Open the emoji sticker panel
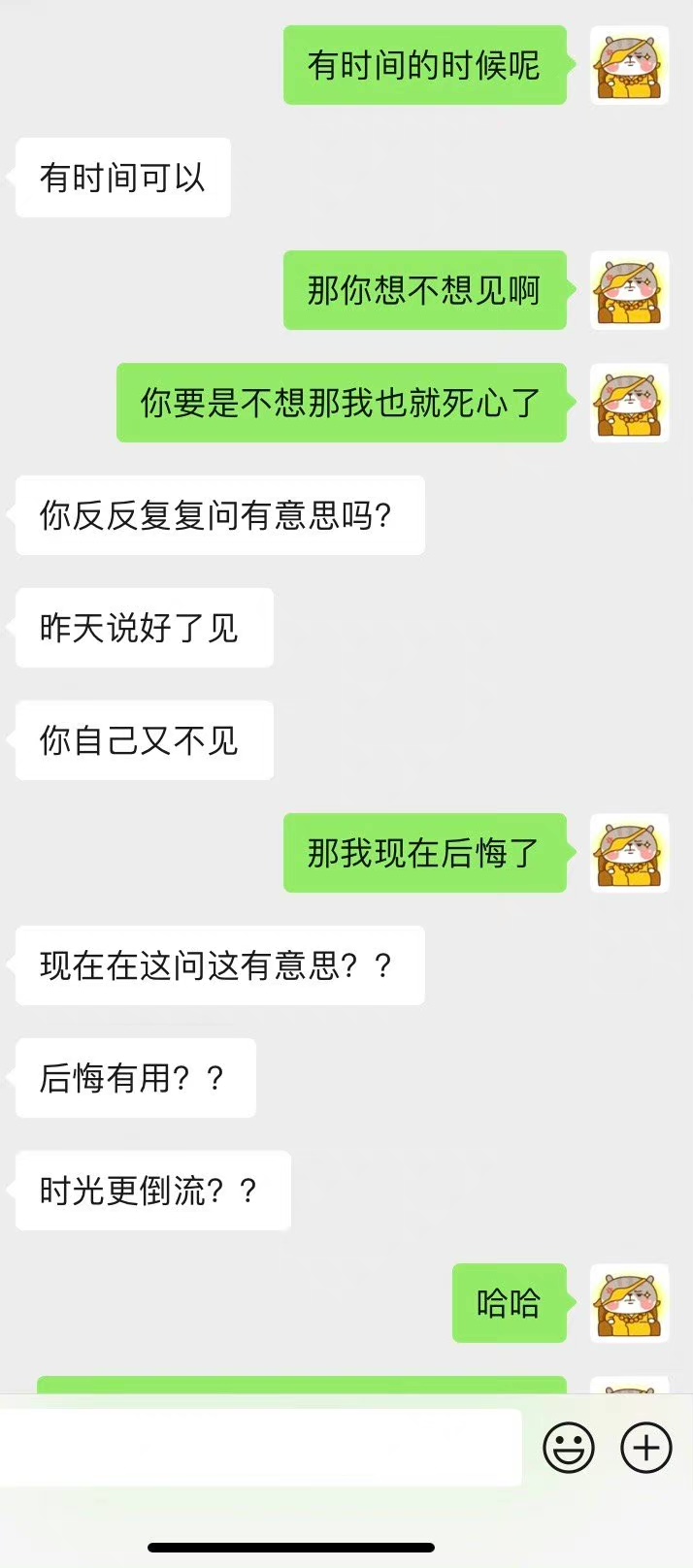This screenshot has height=1568, width=693. (569, 1448)
